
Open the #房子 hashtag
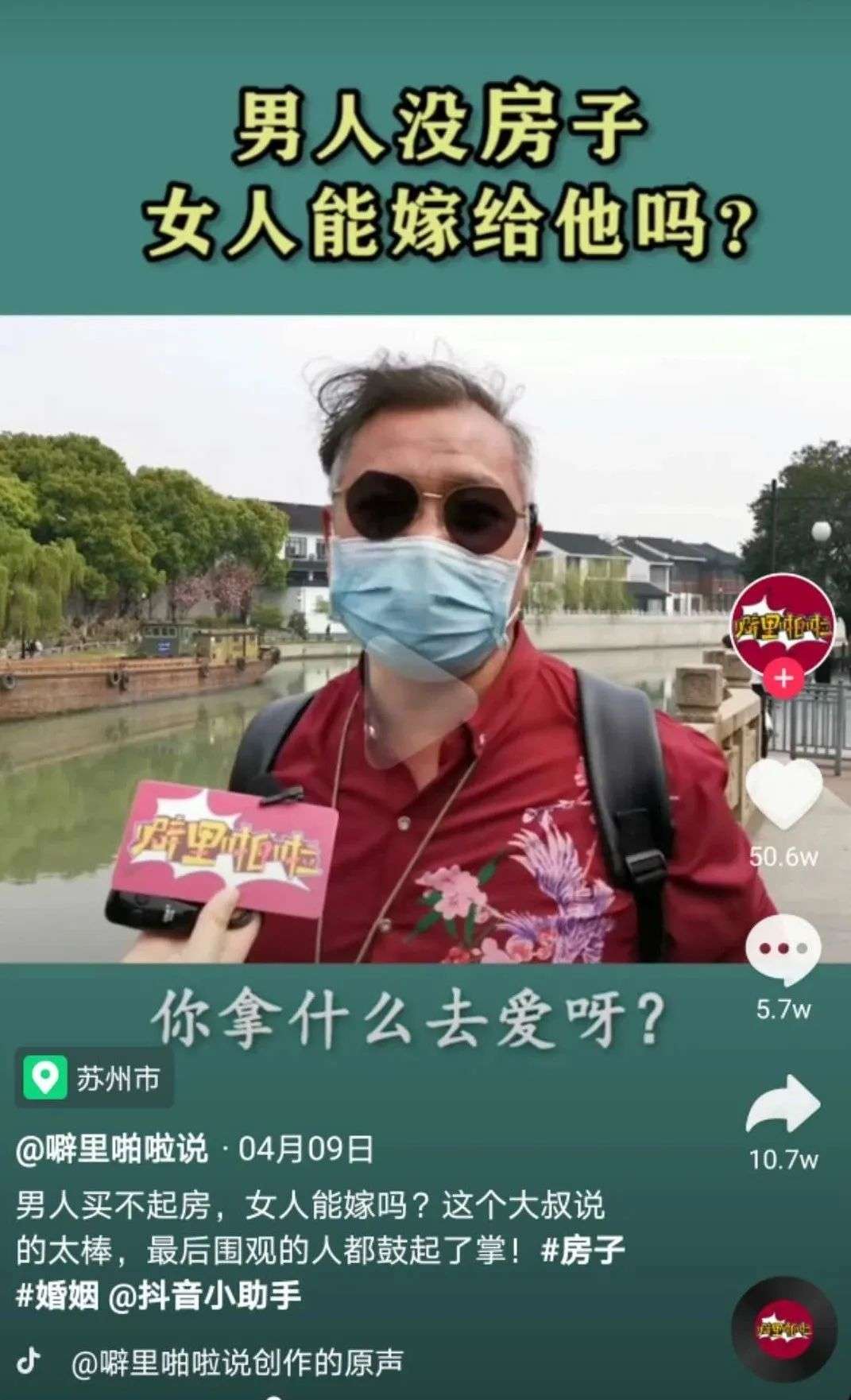pos(582,1251)
